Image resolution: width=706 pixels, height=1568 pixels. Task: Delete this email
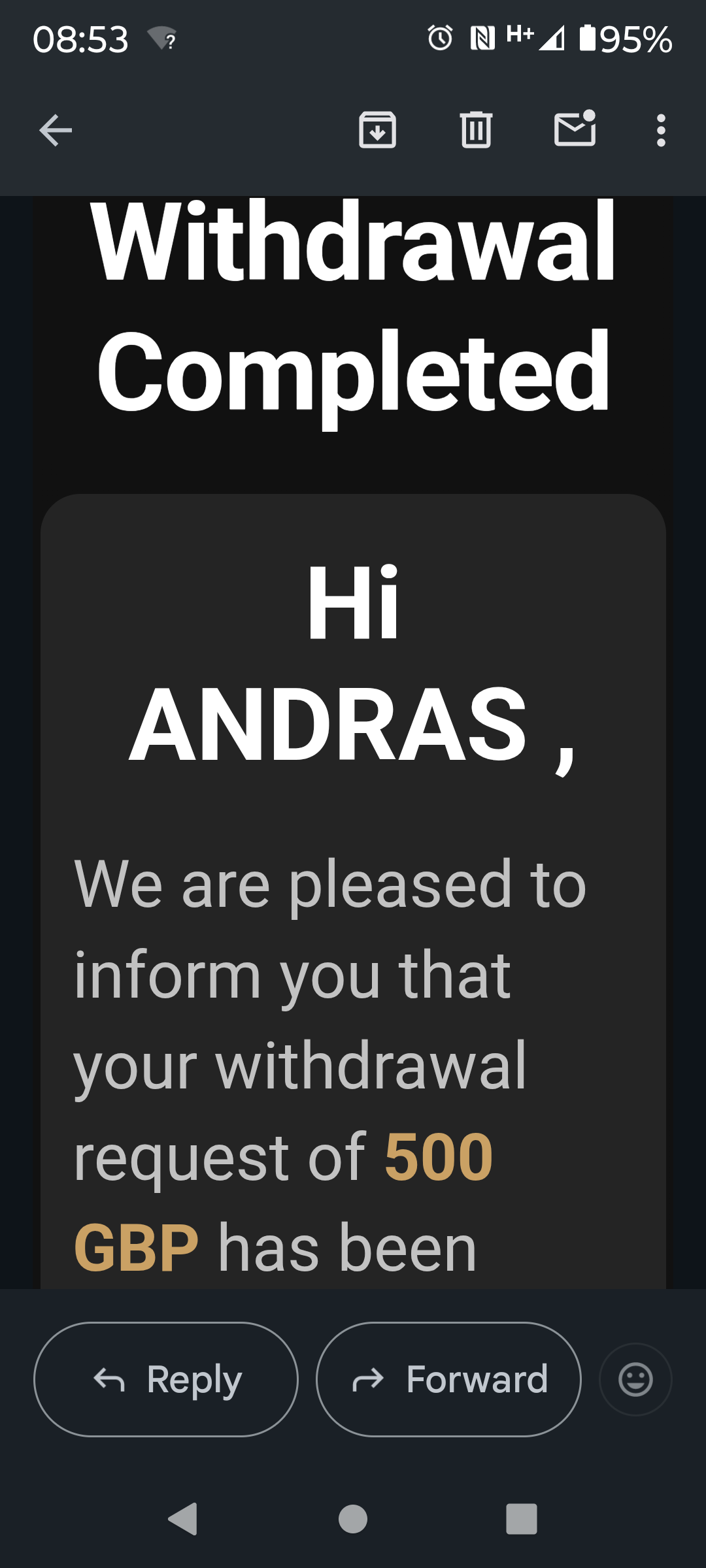pyautogui.click(x=476, y=130)
